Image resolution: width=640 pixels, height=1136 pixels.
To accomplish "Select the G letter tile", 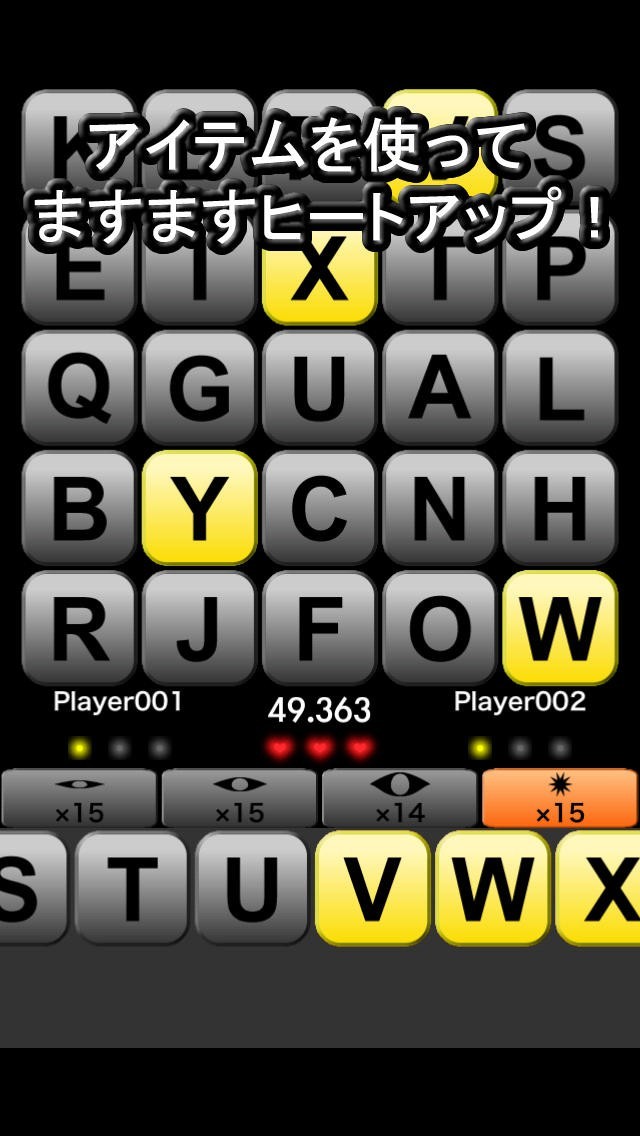I will [x=199, y=388].
